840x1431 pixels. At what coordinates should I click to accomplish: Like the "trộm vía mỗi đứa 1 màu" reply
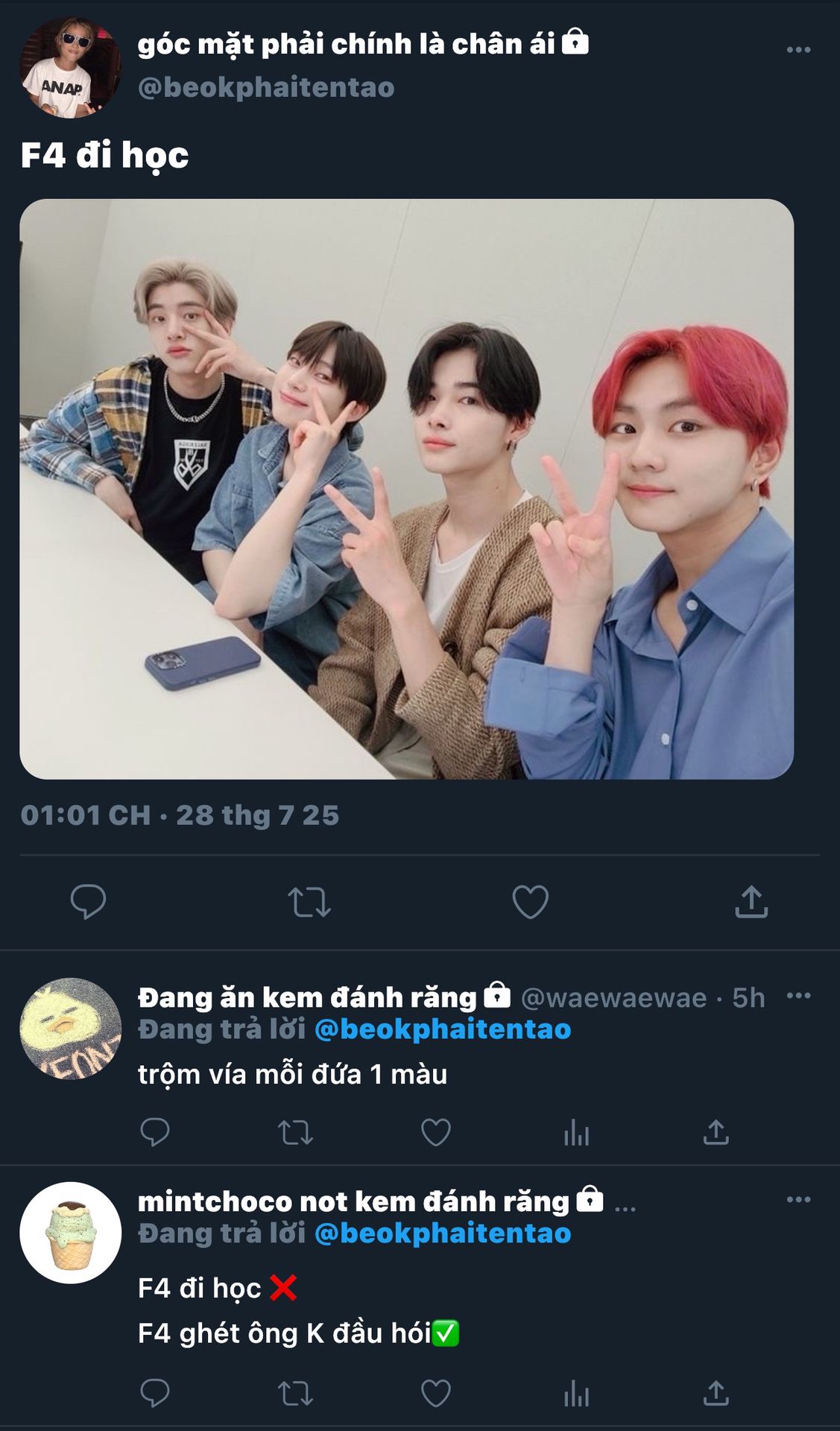436,1132
